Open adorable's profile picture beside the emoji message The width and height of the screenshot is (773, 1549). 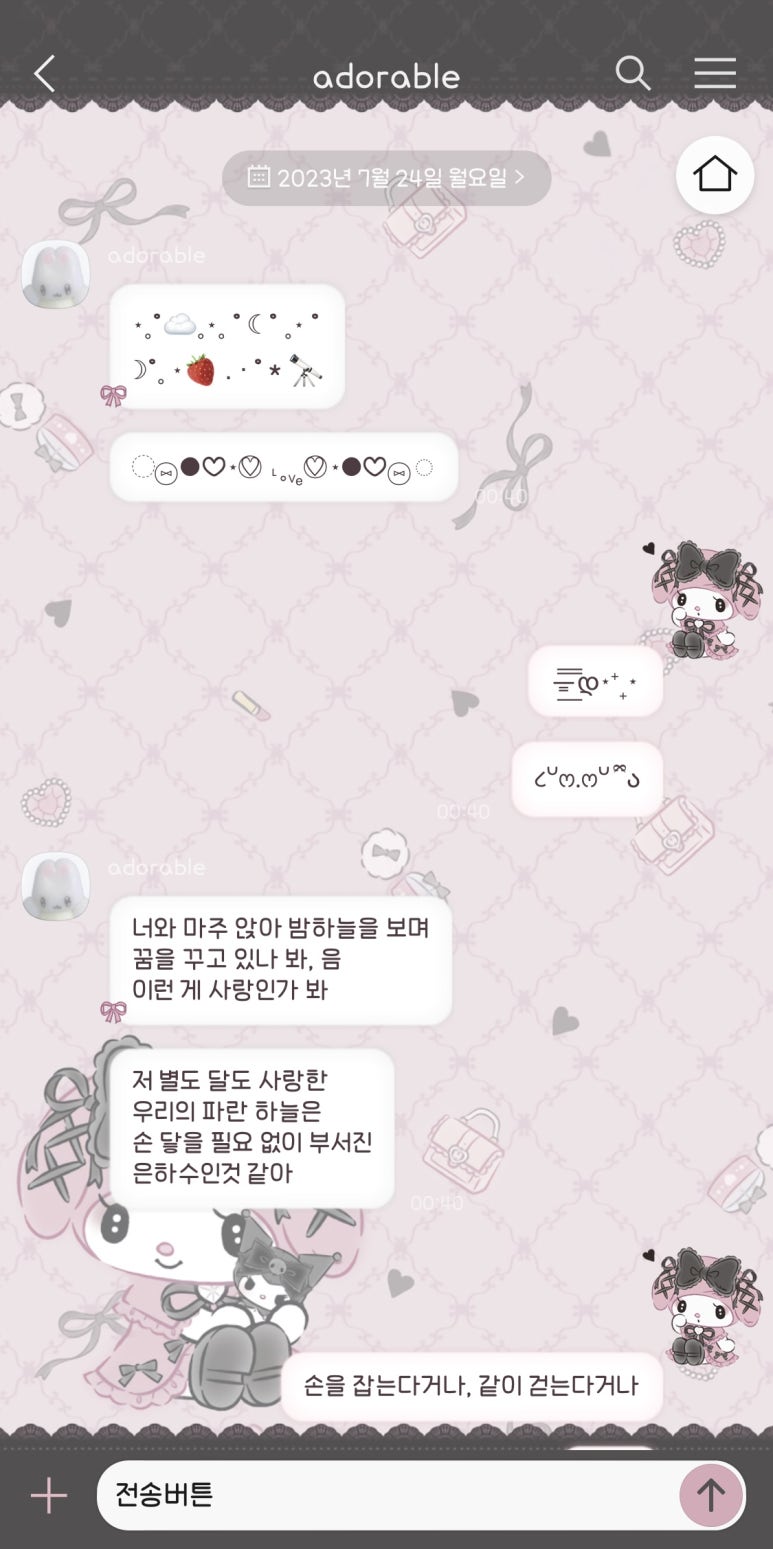(56, 274)
